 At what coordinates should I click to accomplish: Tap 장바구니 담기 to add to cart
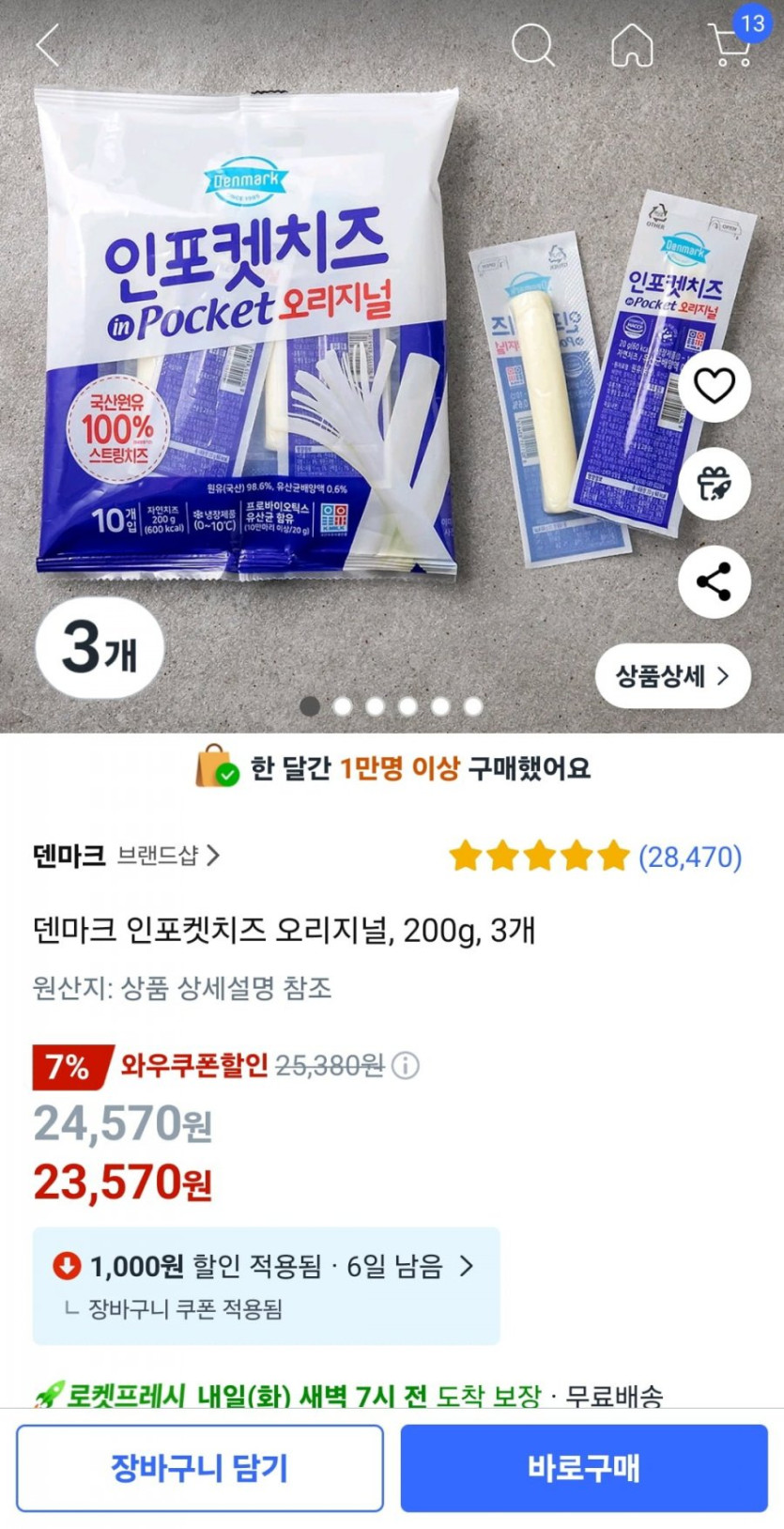[199, 1468]
